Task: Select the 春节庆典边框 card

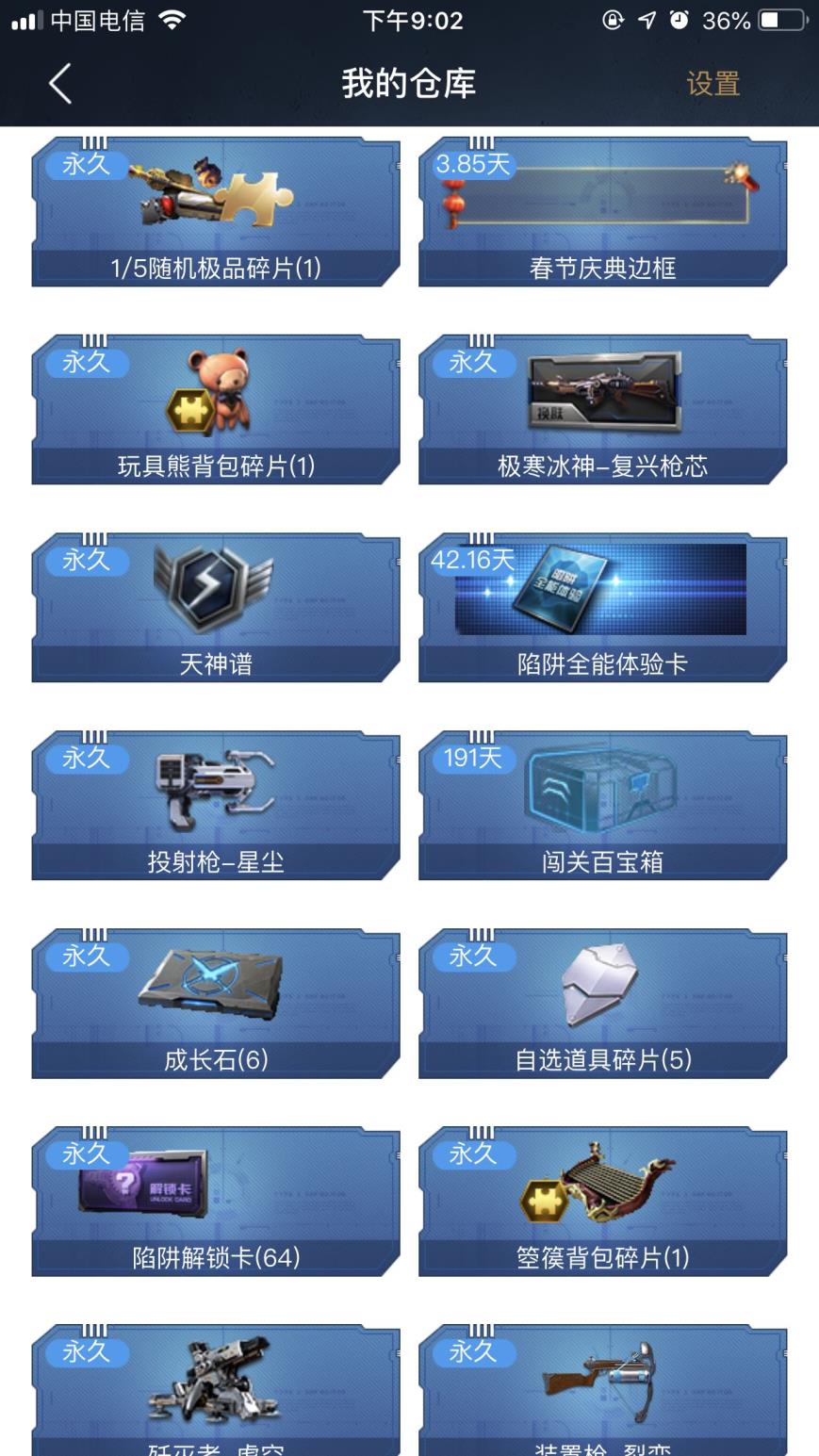Action: point(602,212)
